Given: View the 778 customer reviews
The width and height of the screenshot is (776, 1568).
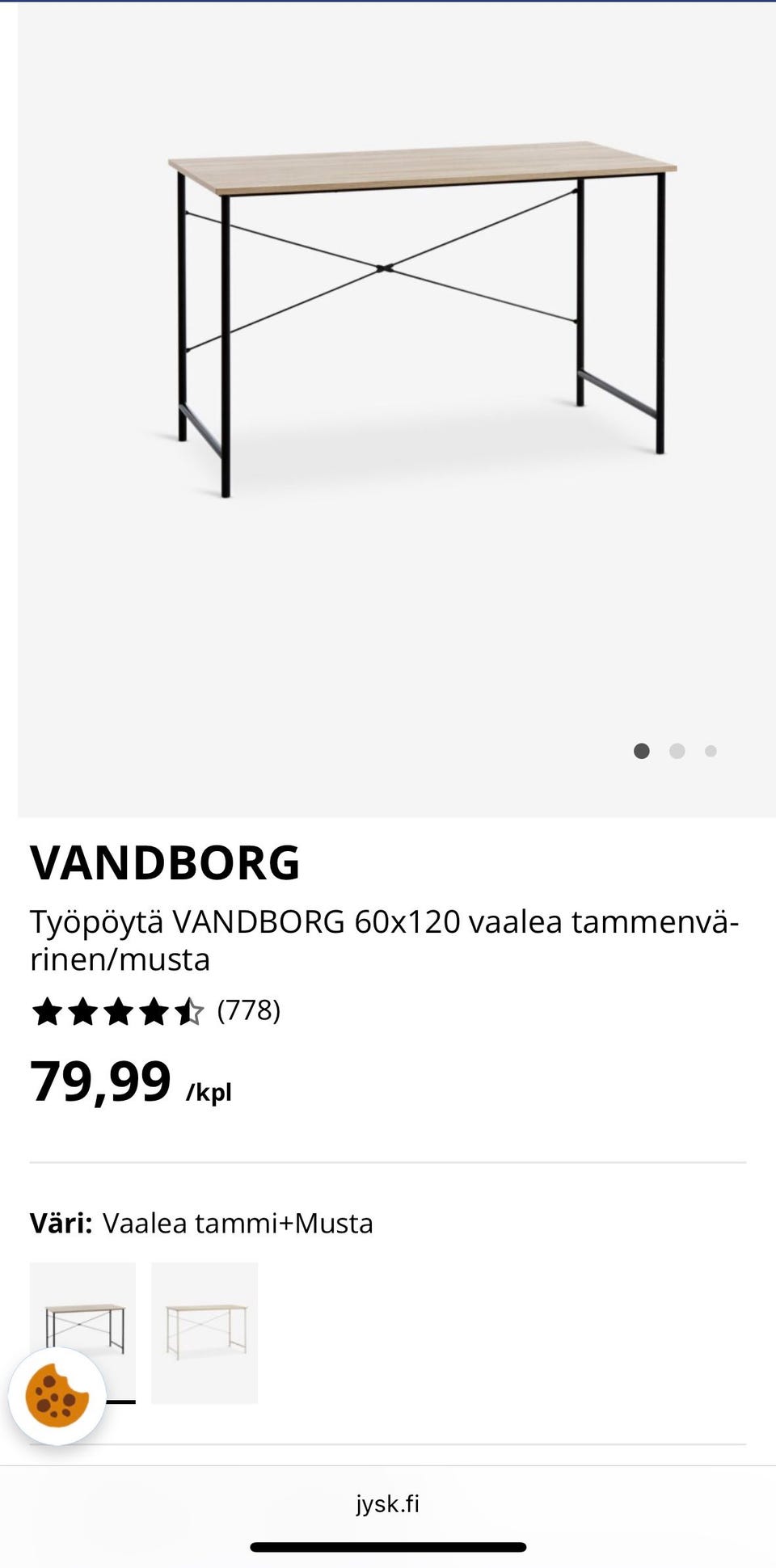Looking at the screenshot, I should (x=248, y=1010).
